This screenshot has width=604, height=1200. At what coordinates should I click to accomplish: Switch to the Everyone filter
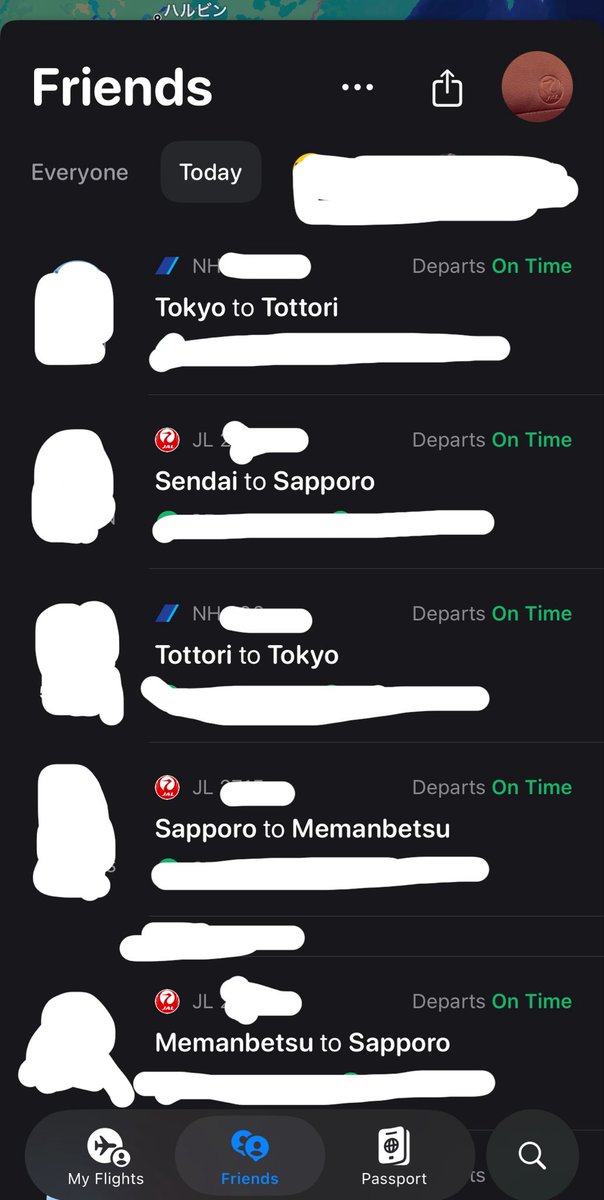coord(80,172)
